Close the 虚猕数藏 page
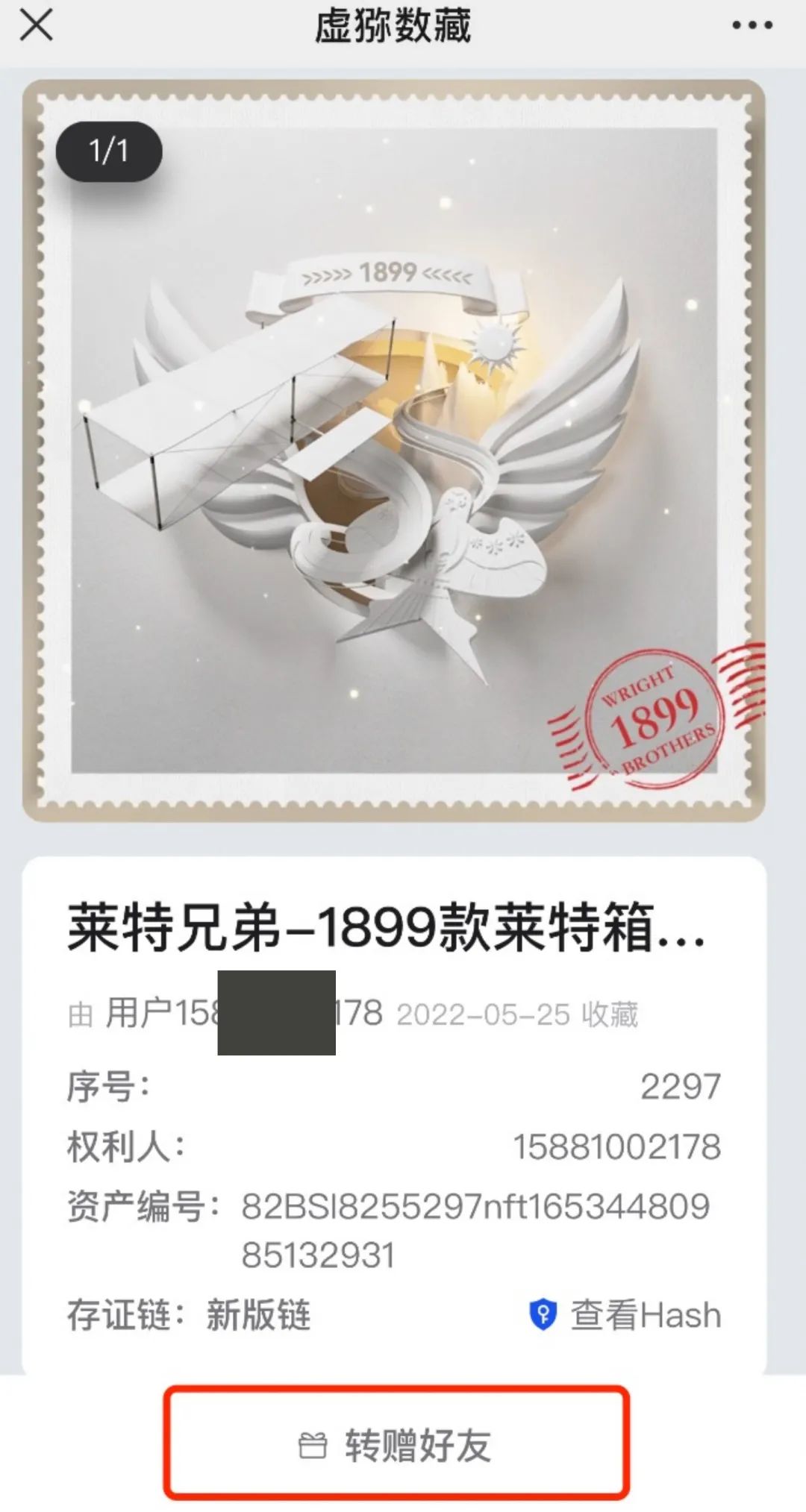Image resolution: width=806 pixels, height=1512 pixels. [36, 26]
